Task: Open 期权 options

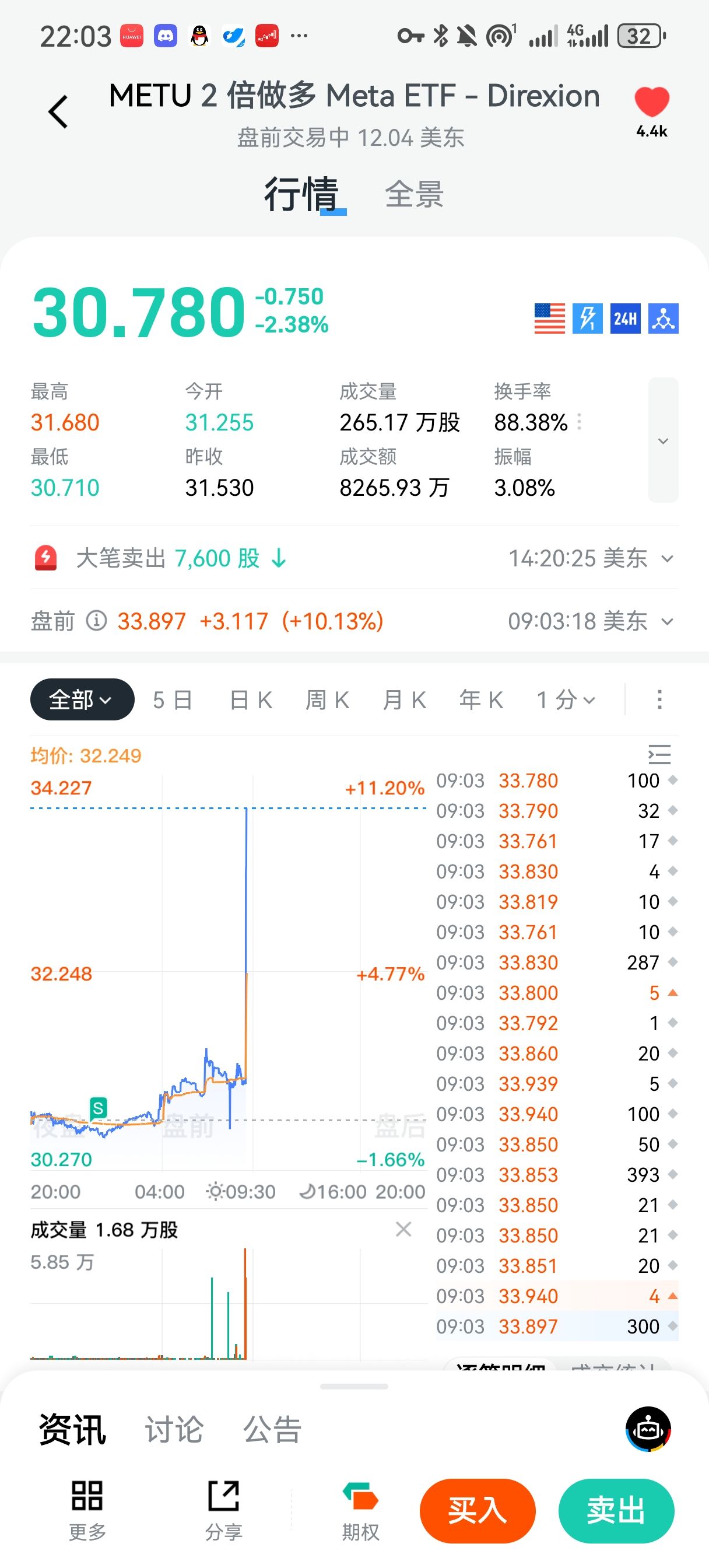Action: click(x=360, y=1511)
